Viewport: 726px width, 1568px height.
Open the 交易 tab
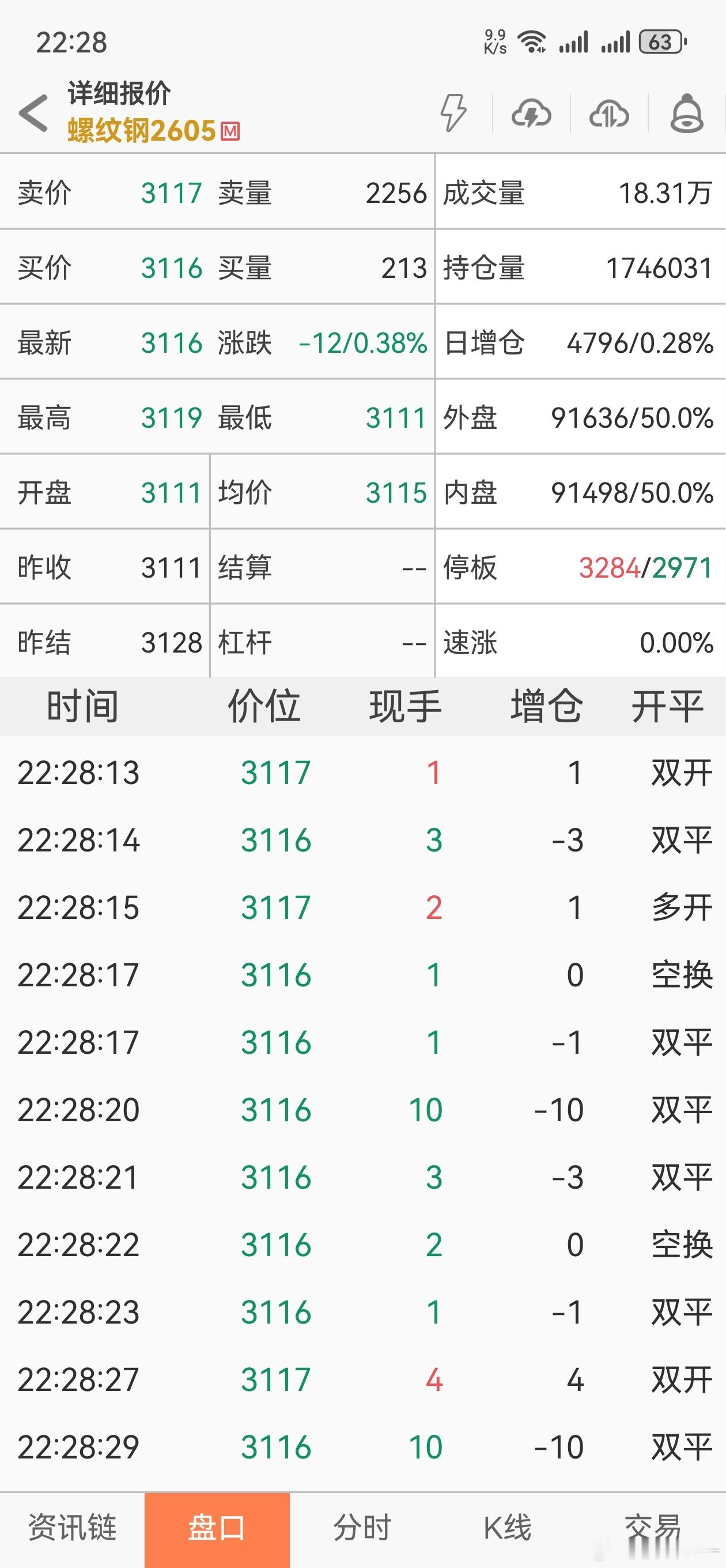tap(653, 1526)
